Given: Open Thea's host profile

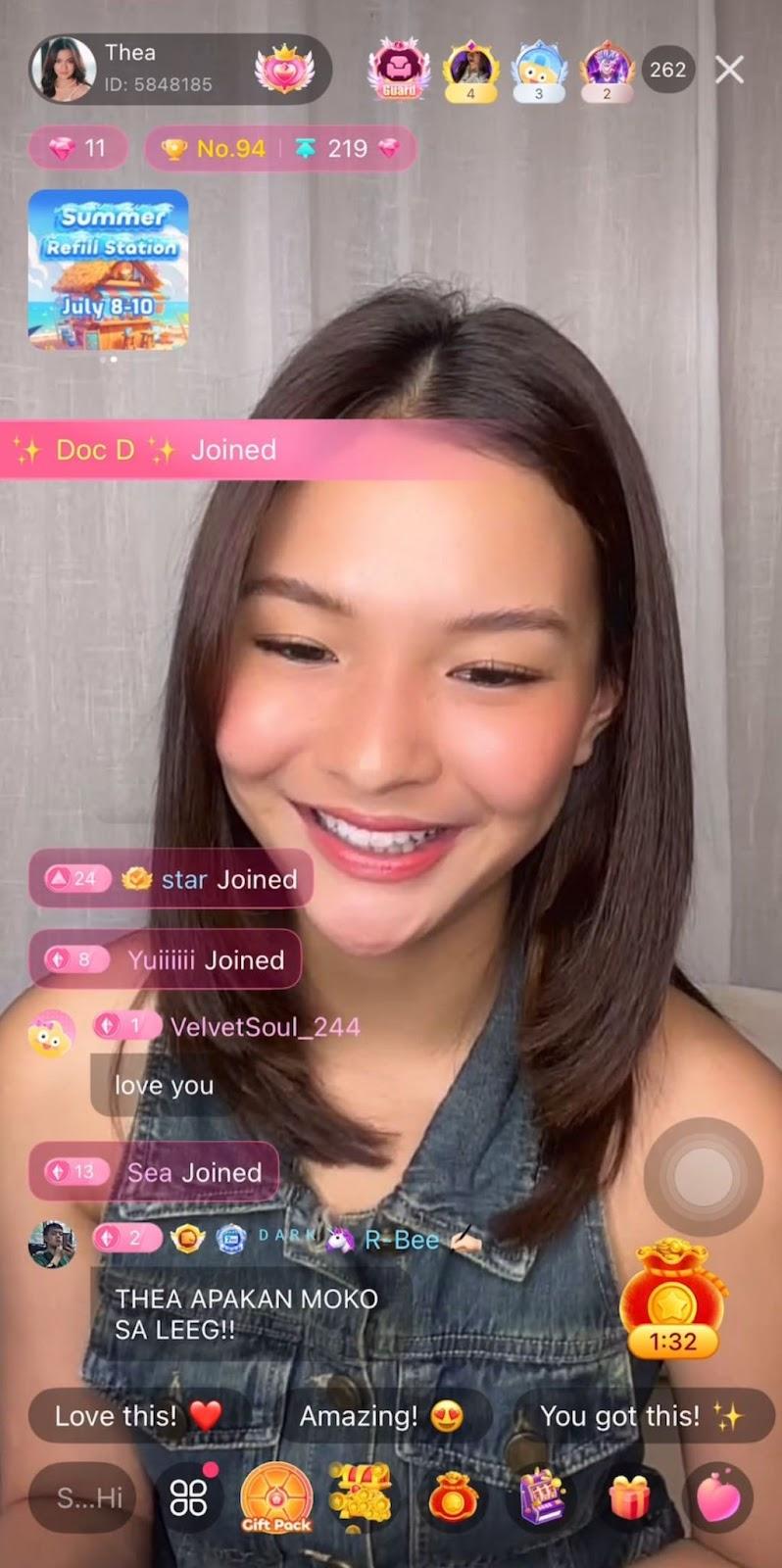Looking at the screenshot, I should pos(65,70).
